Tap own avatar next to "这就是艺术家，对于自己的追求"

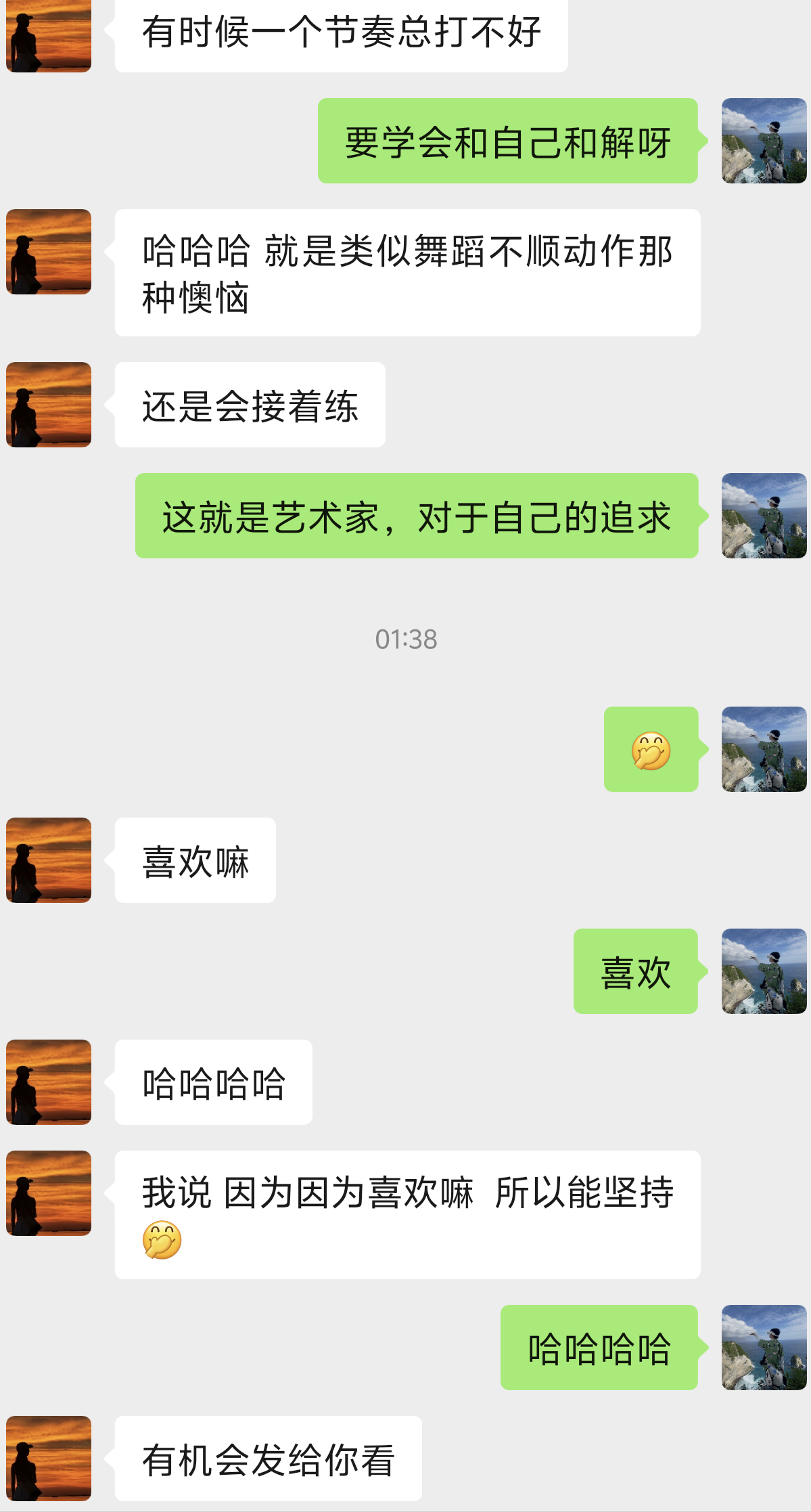click(x=764, y=516)
